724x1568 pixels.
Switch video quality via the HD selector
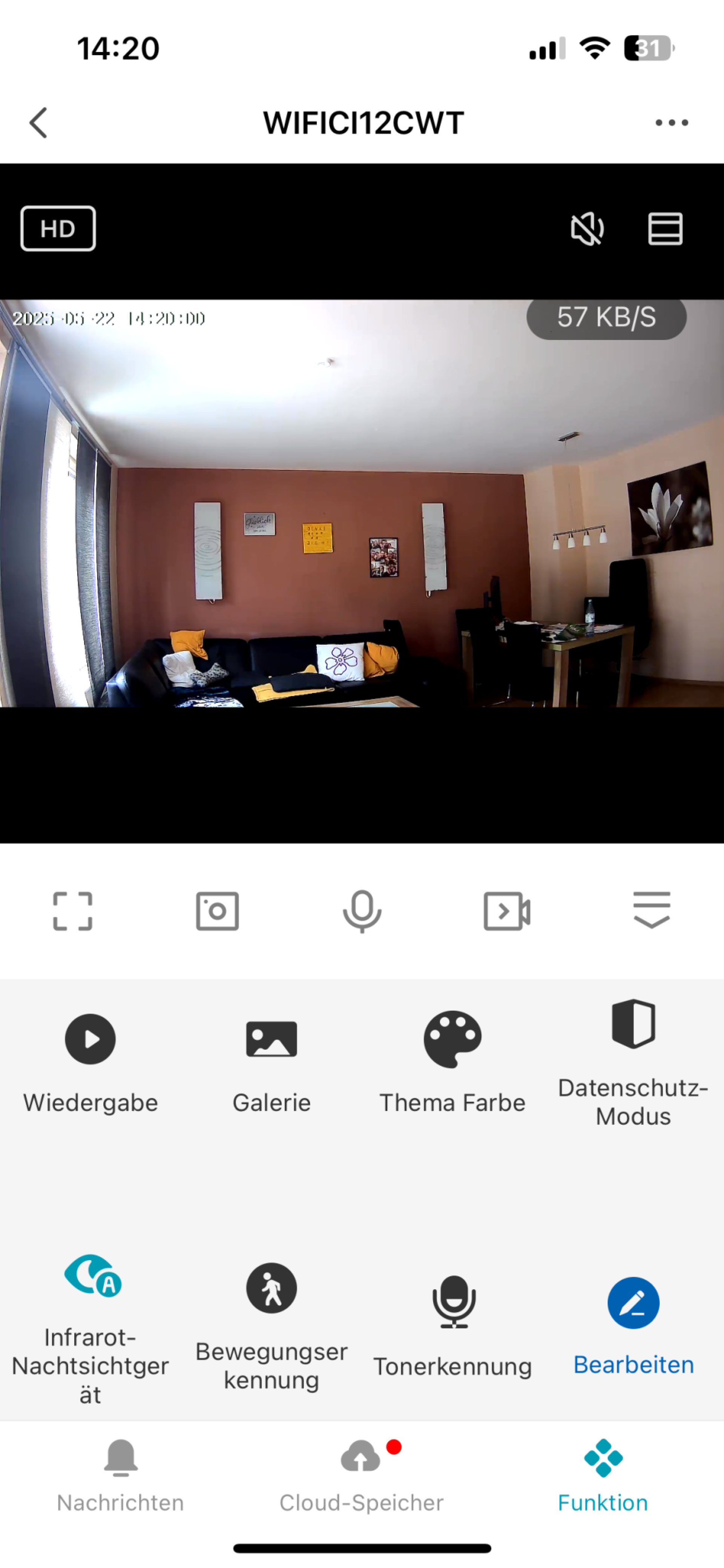pyautogui.click(x=58, y=228)
